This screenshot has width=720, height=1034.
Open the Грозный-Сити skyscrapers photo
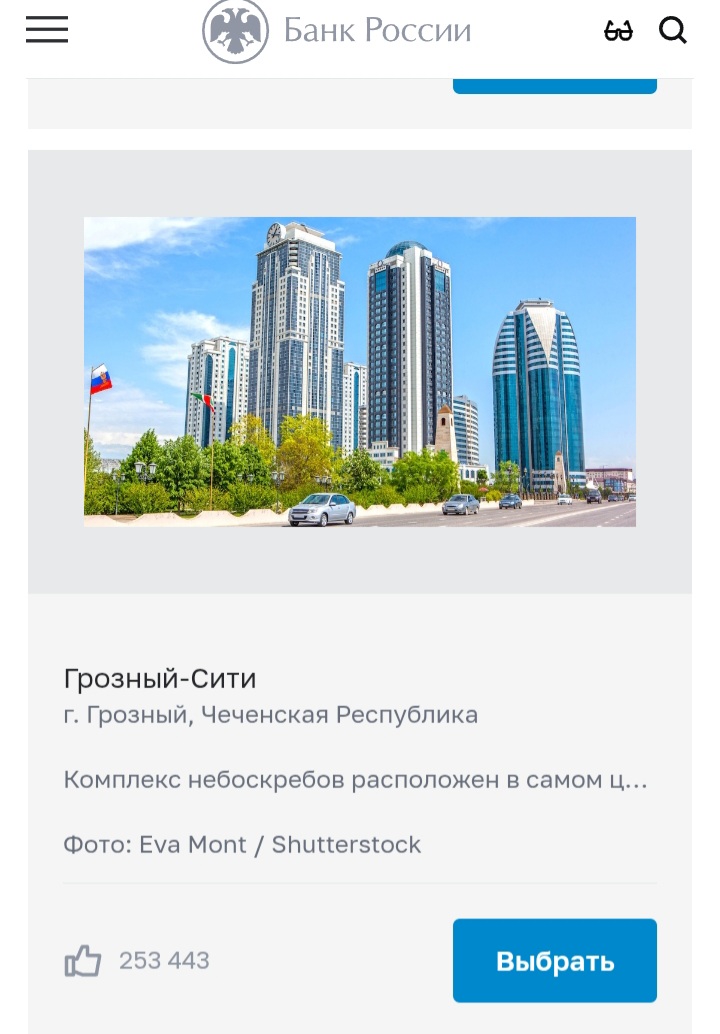pos(360,371)
